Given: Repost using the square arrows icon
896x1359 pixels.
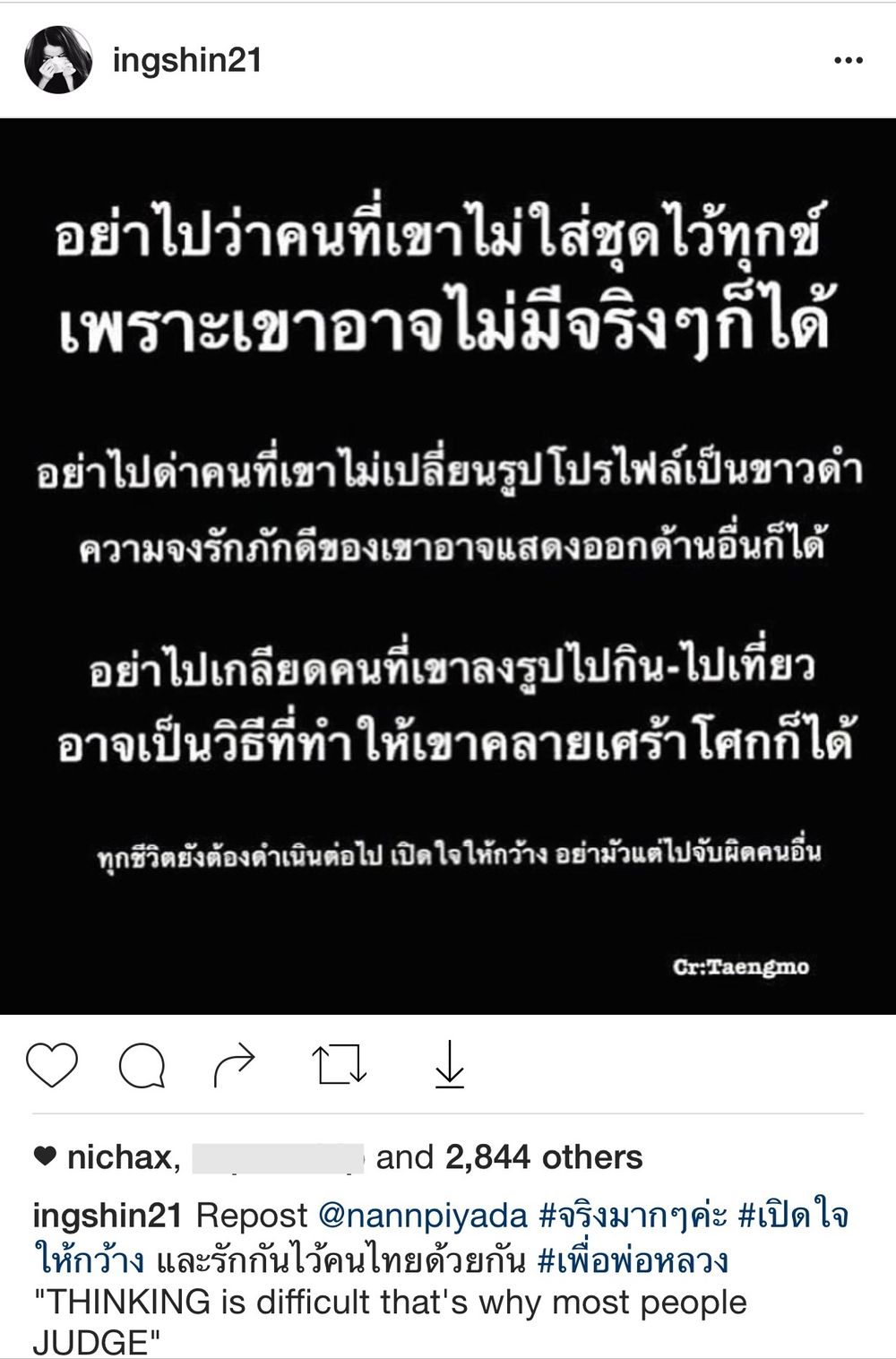Looking at the screenshot, I should (340, 1065).
